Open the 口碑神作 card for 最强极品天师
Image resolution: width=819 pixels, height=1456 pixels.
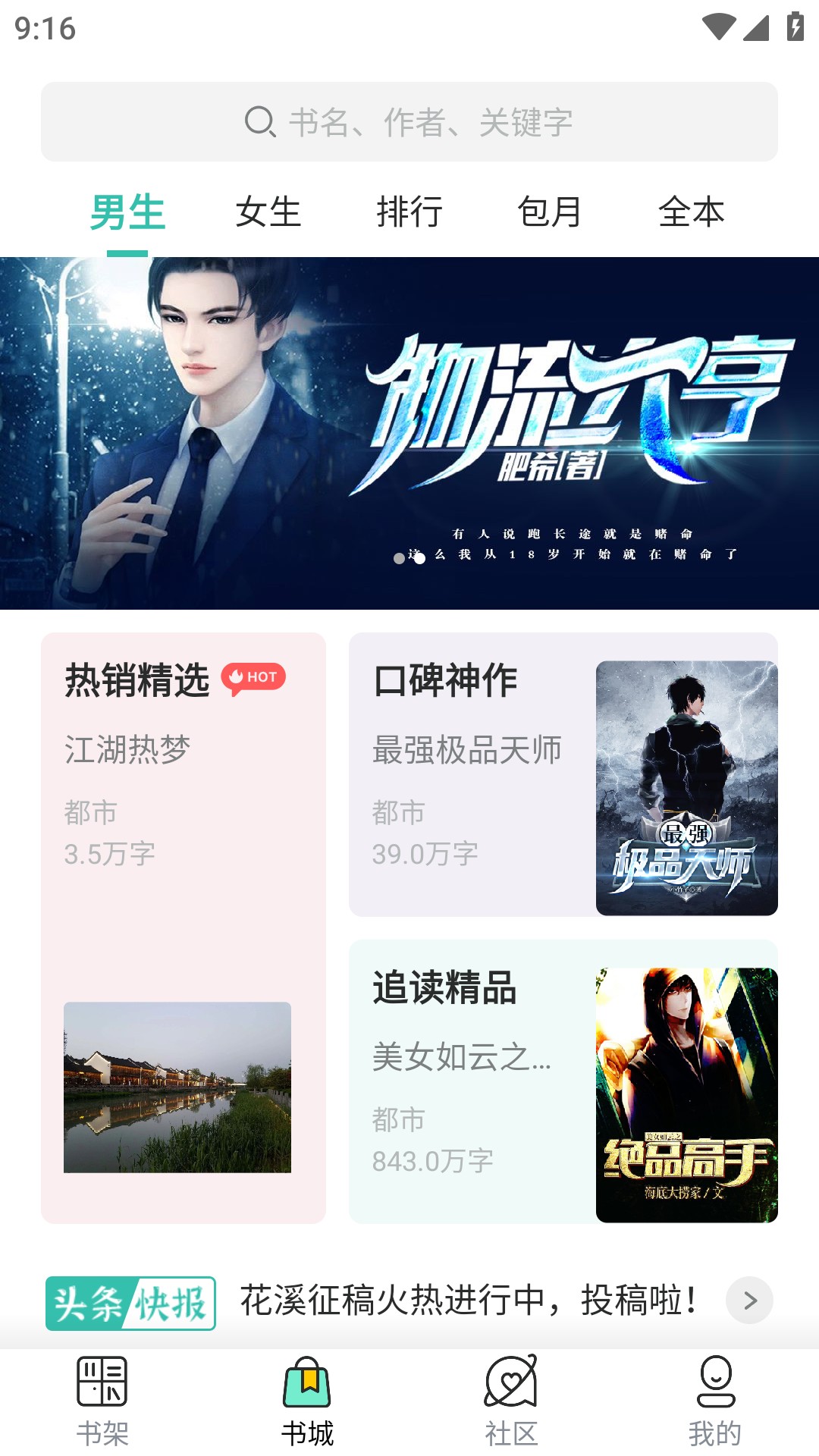point(563,774)
